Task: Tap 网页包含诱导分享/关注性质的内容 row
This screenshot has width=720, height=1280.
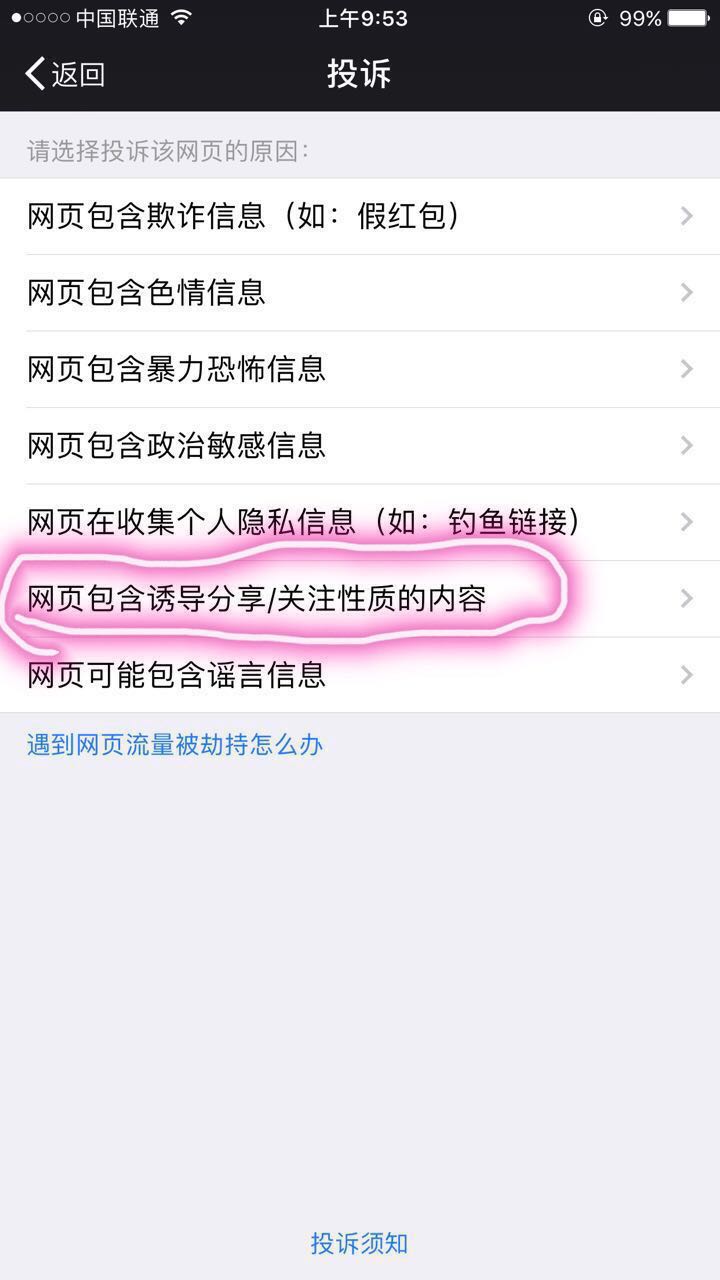Action: pyautogui.click(x=360, y=599)
